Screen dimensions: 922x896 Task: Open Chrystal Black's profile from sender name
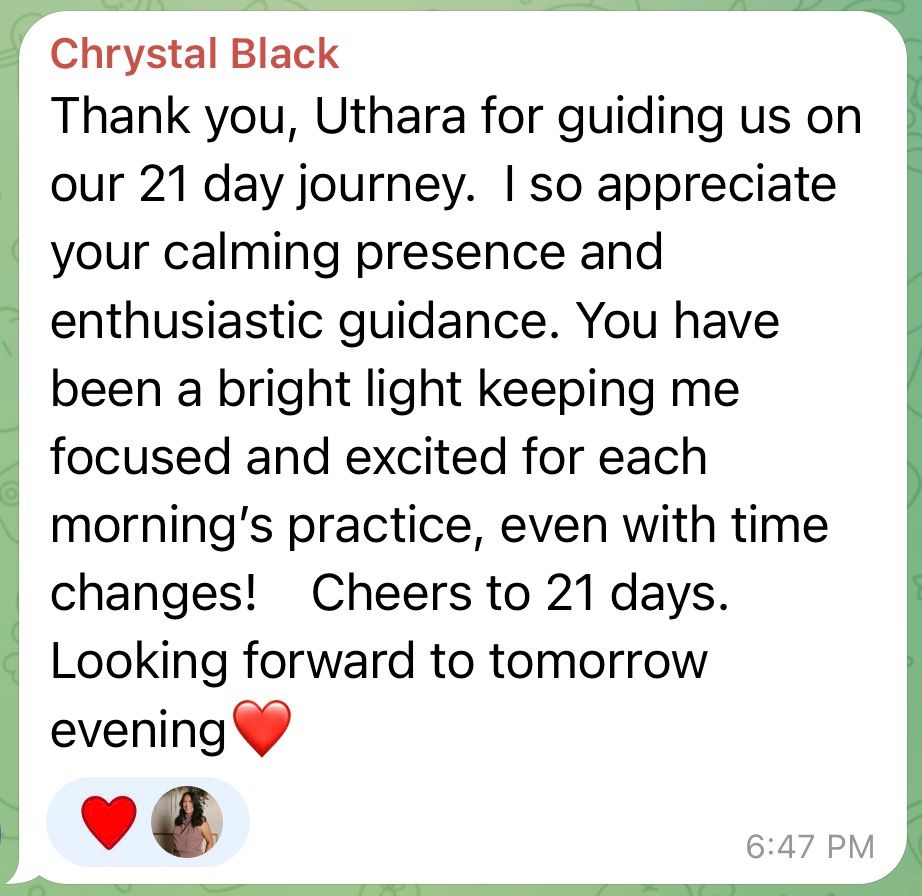(195, 54)
